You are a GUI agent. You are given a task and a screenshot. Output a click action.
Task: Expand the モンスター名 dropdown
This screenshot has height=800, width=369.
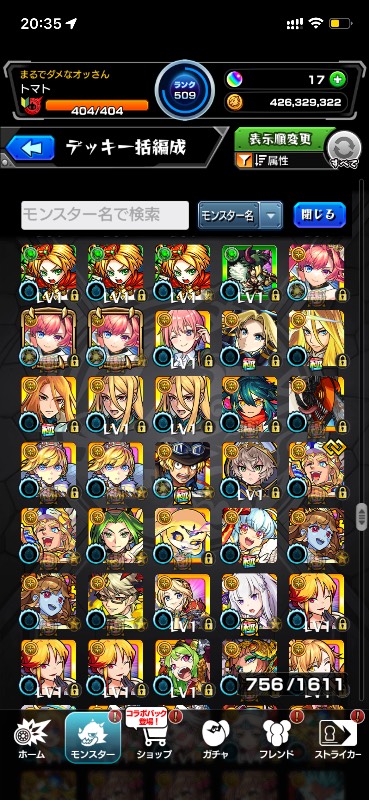[240, 215]
